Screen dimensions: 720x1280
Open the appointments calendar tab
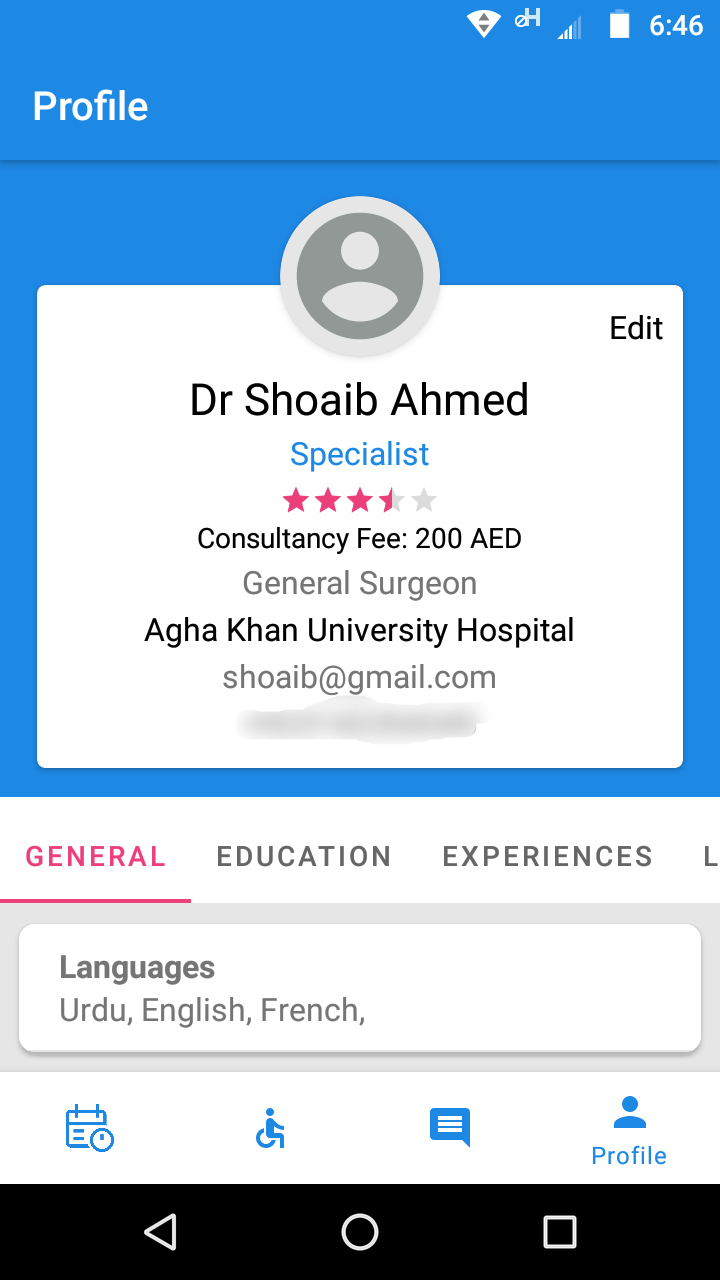point(90,1128)
